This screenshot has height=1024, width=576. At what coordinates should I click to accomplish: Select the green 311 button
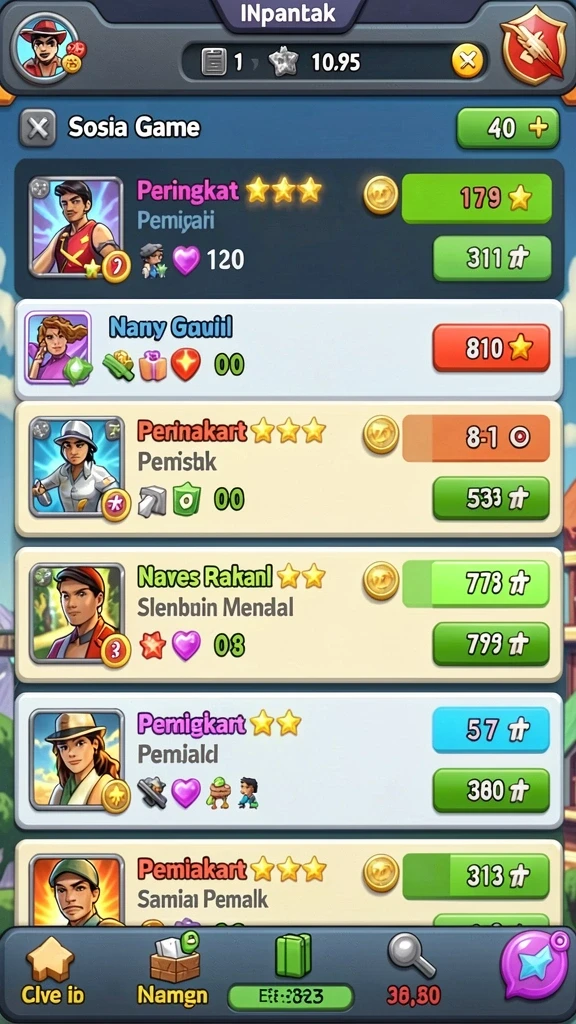pyautogui.click(x=492, y=259)
